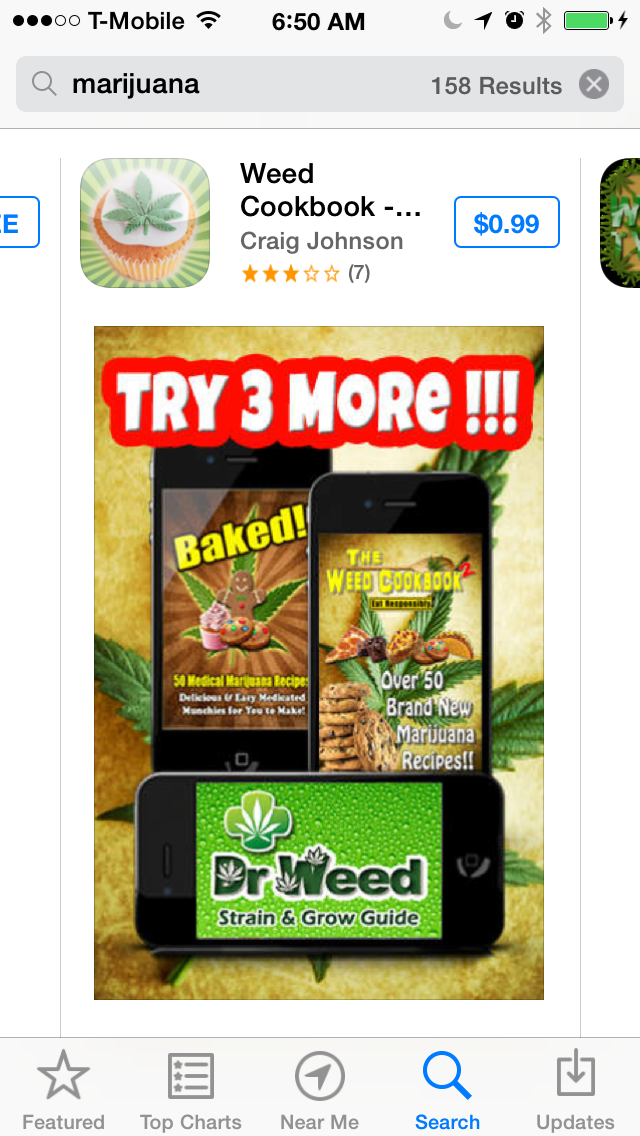Go to the Updates tab
Image resolution: width=640 pixels, height=1136 pixels.
575,1090
